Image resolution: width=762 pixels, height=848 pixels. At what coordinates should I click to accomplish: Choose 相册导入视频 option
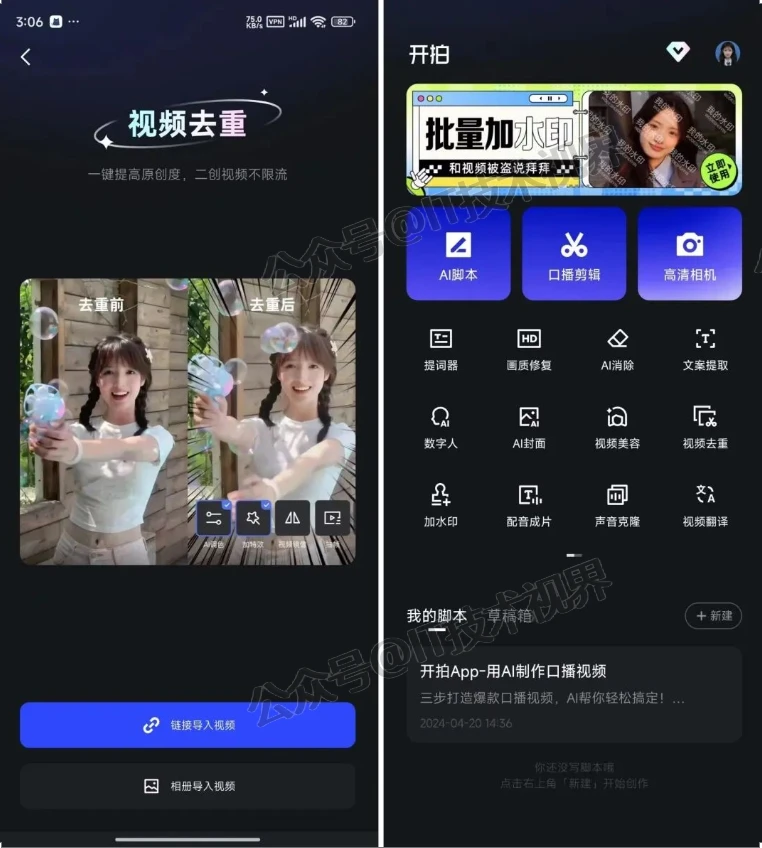click(188, 786)
